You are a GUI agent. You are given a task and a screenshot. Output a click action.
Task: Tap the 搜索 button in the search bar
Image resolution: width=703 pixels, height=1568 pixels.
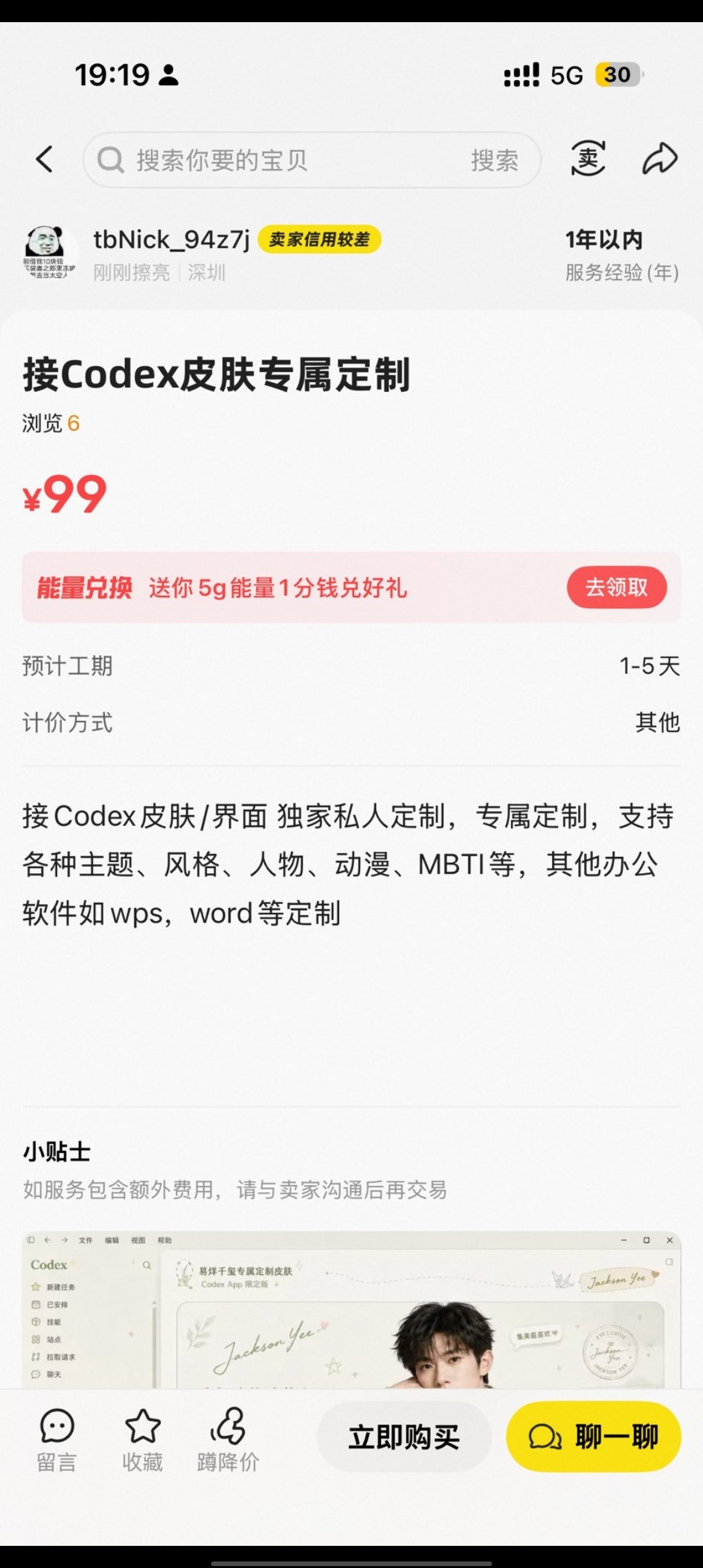(x=495, y=160)
